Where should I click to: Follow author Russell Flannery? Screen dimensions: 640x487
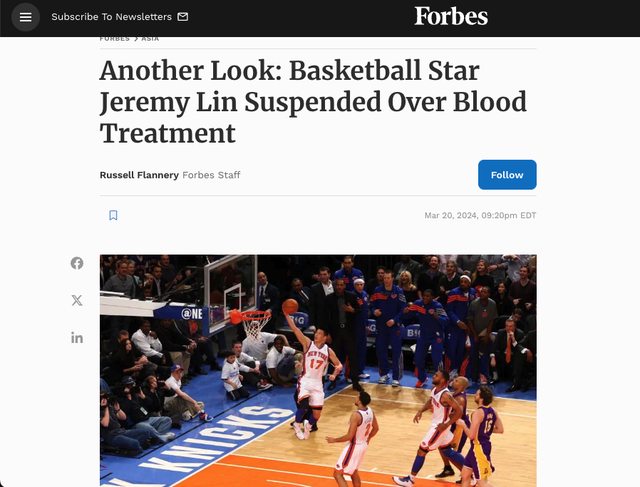[x=507, y=175]
